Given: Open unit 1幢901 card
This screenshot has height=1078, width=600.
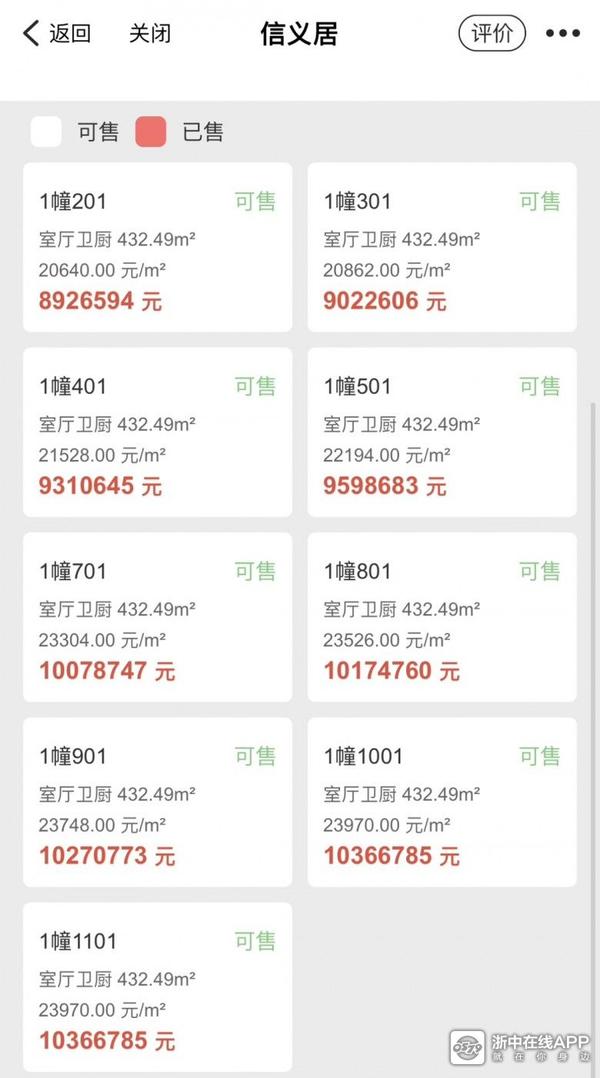Looking at the screenshot, I should pyautogui.click(x=158, y=802).
